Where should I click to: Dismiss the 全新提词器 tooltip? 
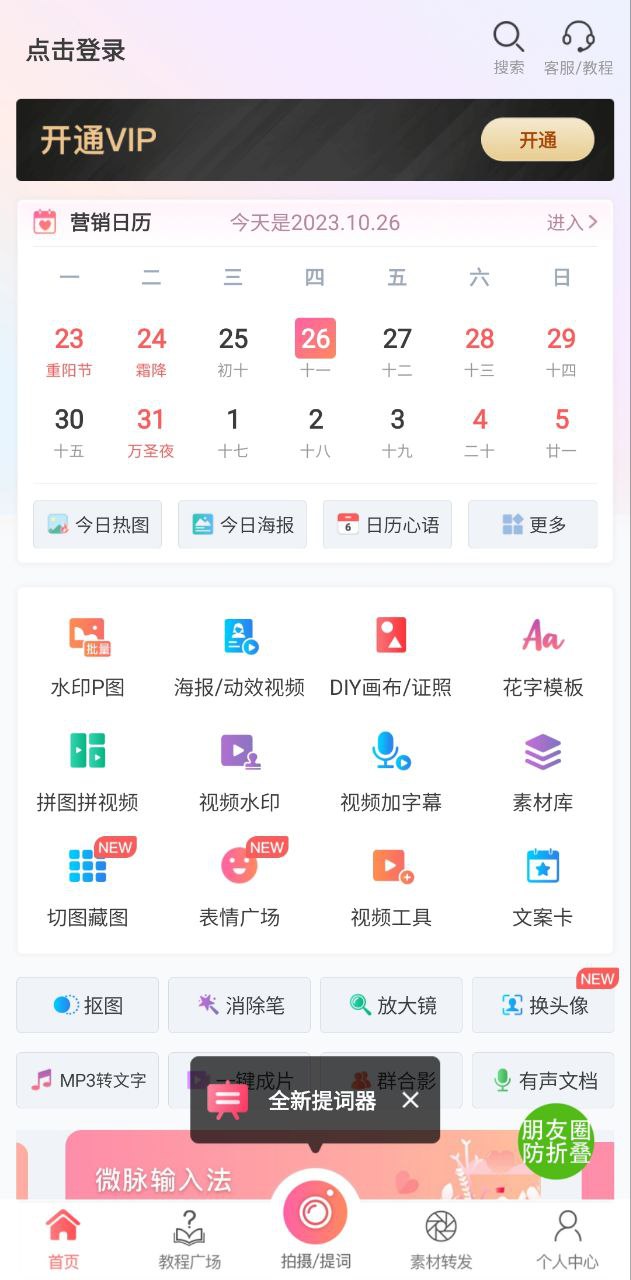[410, 1100]
